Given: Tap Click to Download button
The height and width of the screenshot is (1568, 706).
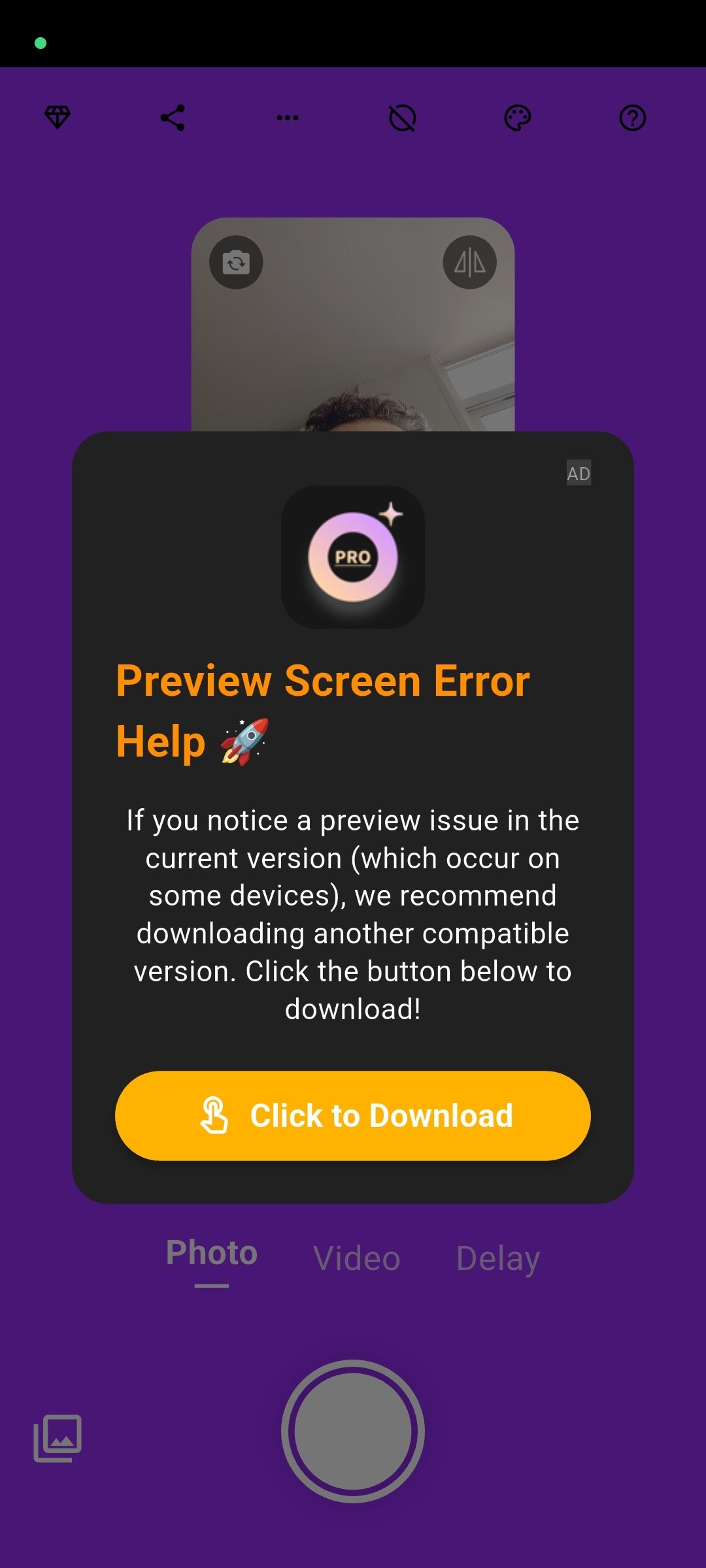Looking at the screenshot, I should tap(353, 1115).
